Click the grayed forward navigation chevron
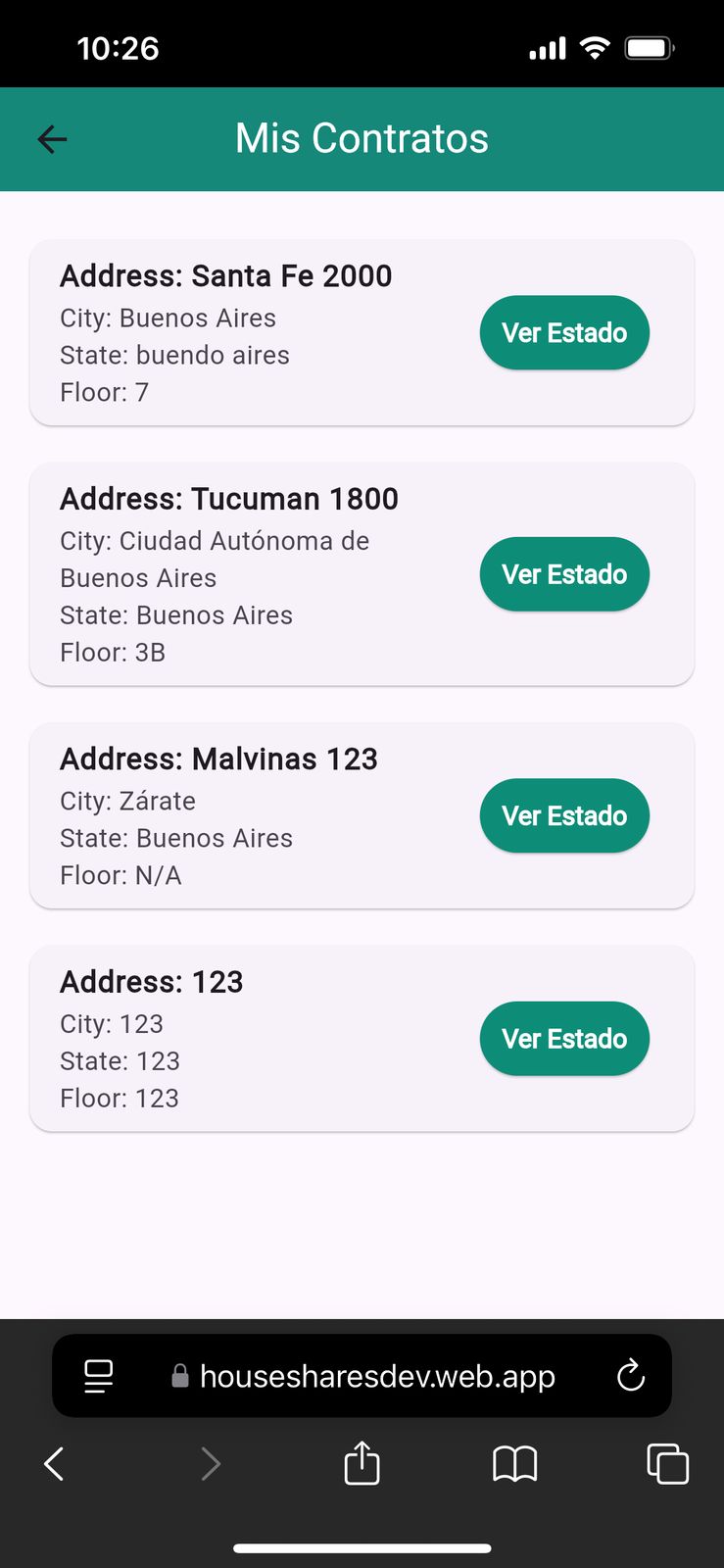Image resolution: width=724 pixels, height=1568 pixels. click(211, 1463)
